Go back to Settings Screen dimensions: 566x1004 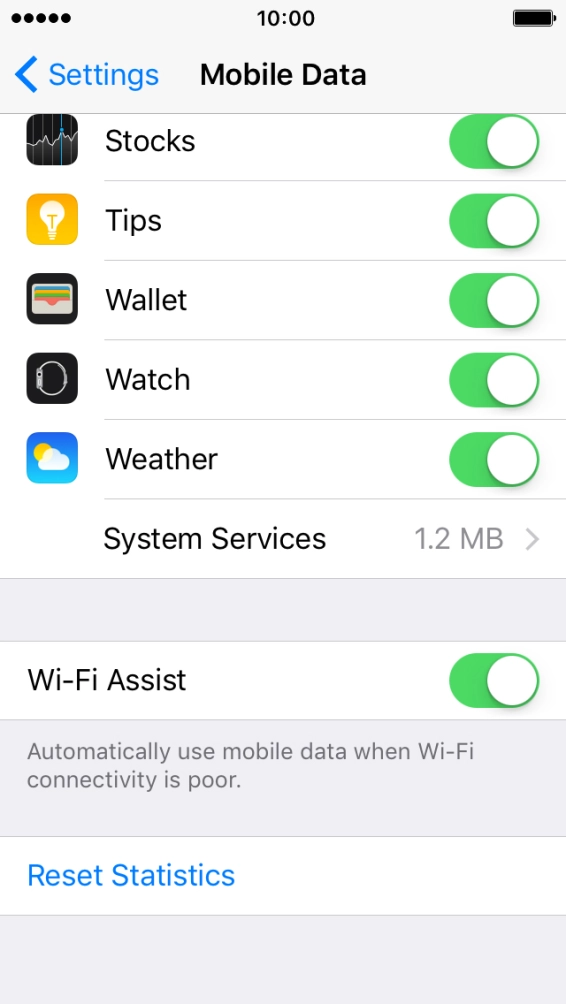pyautogui.click(x=86, y=74)
